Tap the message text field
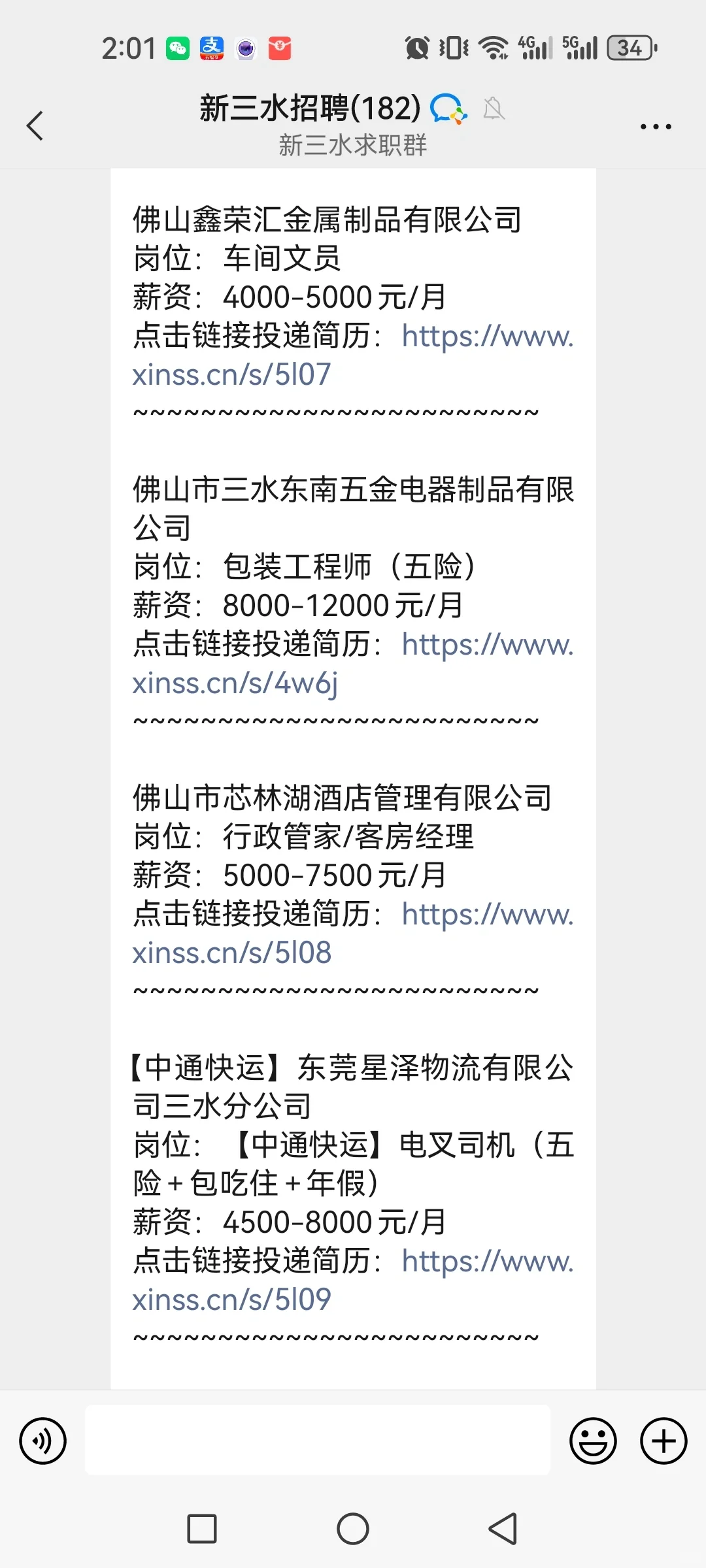This screenshot has width=706, height=1568. [x=318, y=1440]
